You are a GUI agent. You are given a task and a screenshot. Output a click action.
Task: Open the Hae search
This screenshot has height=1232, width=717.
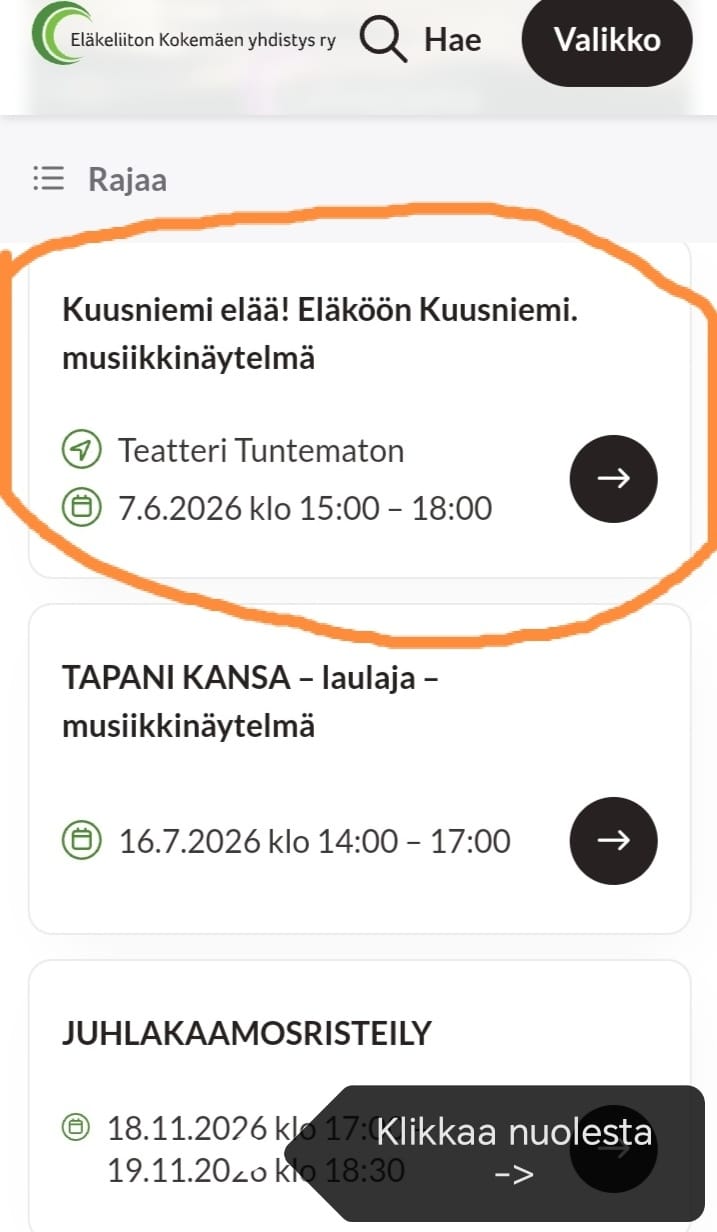point(421,40)
